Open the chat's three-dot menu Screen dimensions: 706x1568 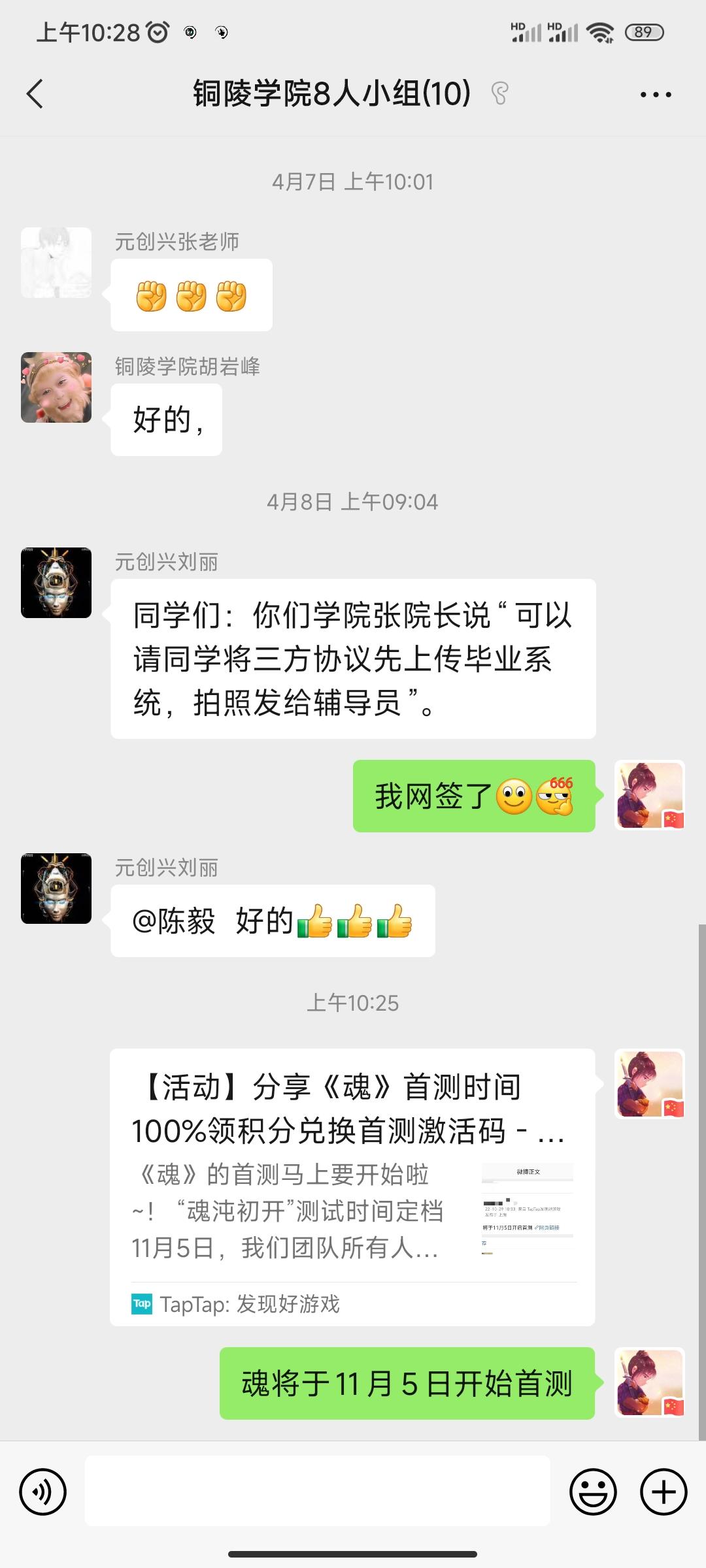pyautogui.click(x=655, y=95)
